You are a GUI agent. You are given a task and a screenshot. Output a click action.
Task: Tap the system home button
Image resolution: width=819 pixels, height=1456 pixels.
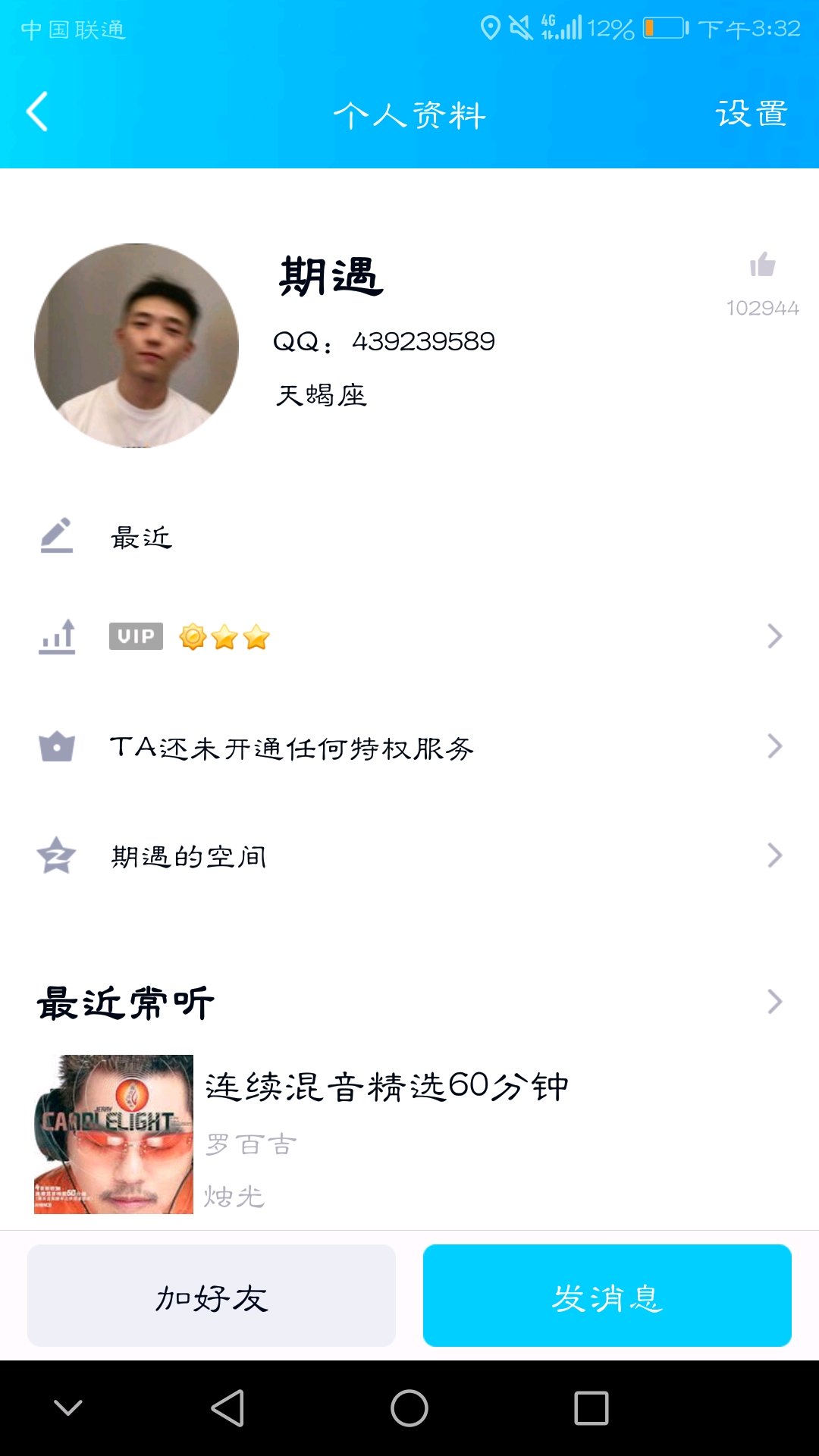(409, 1408)
